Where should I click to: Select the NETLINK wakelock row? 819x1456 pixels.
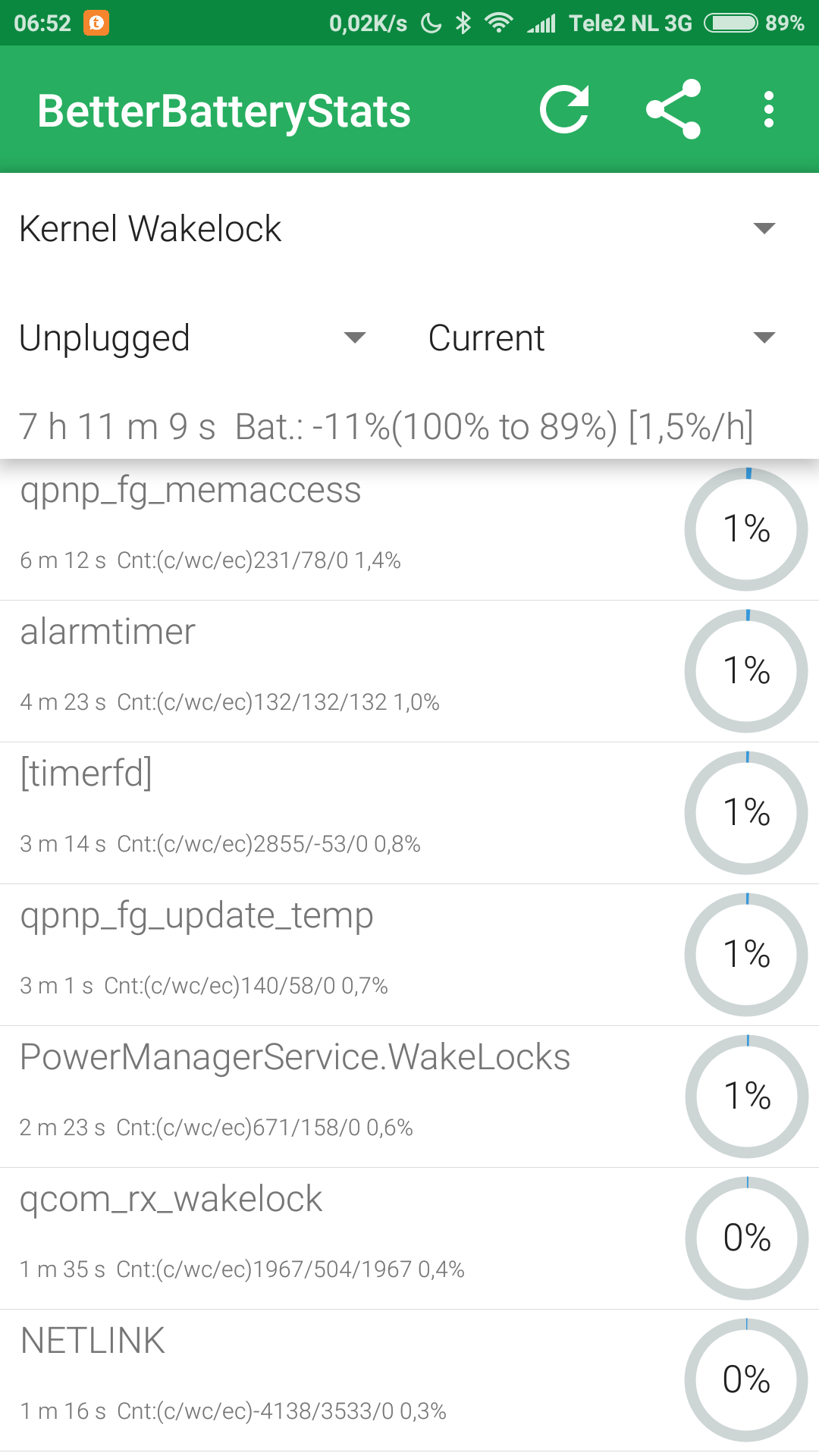click(x=409, y=1380)
